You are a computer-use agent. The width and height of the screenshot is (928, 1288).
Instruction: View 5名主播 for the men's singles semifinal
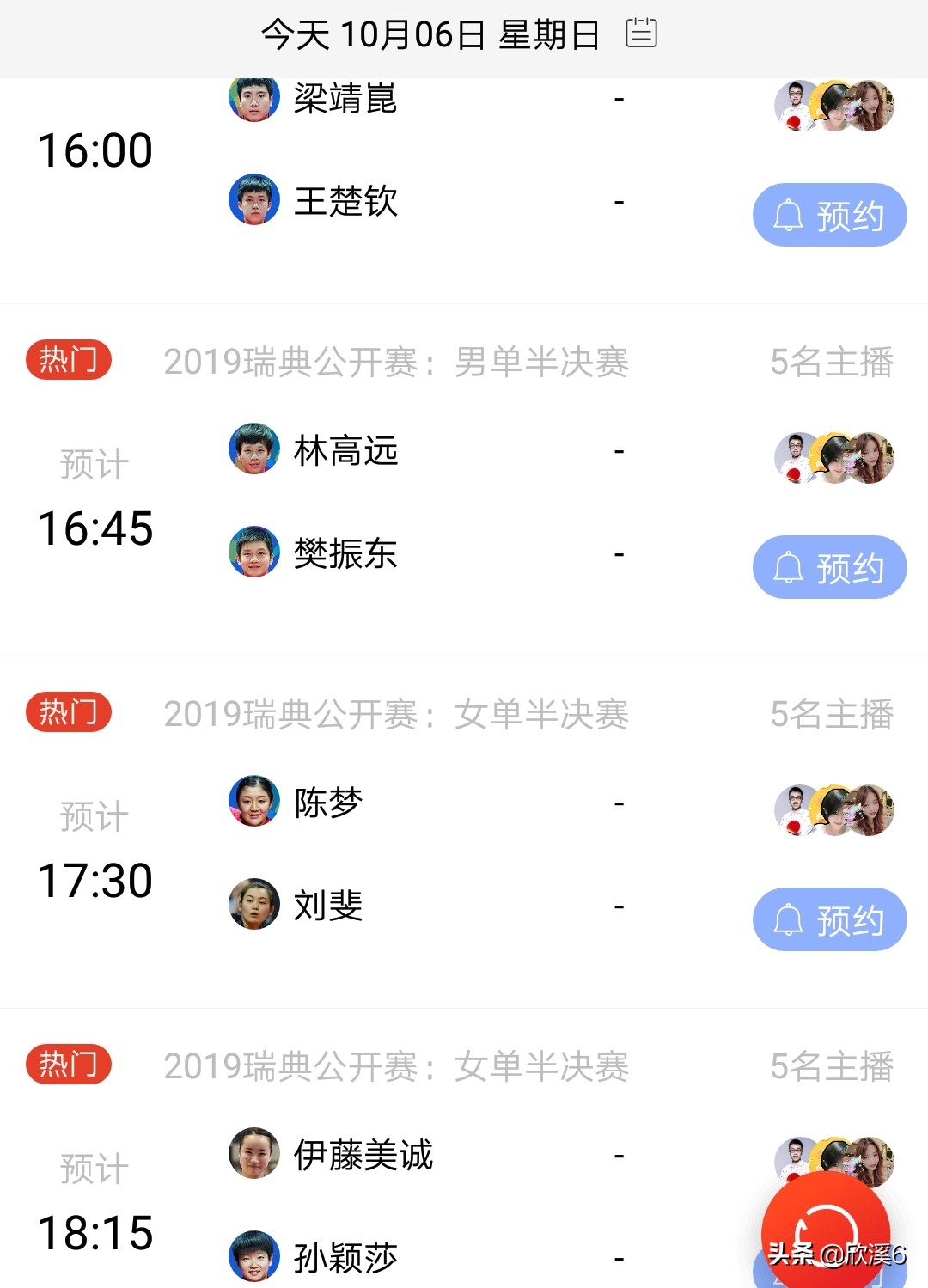tap(830, 363)
